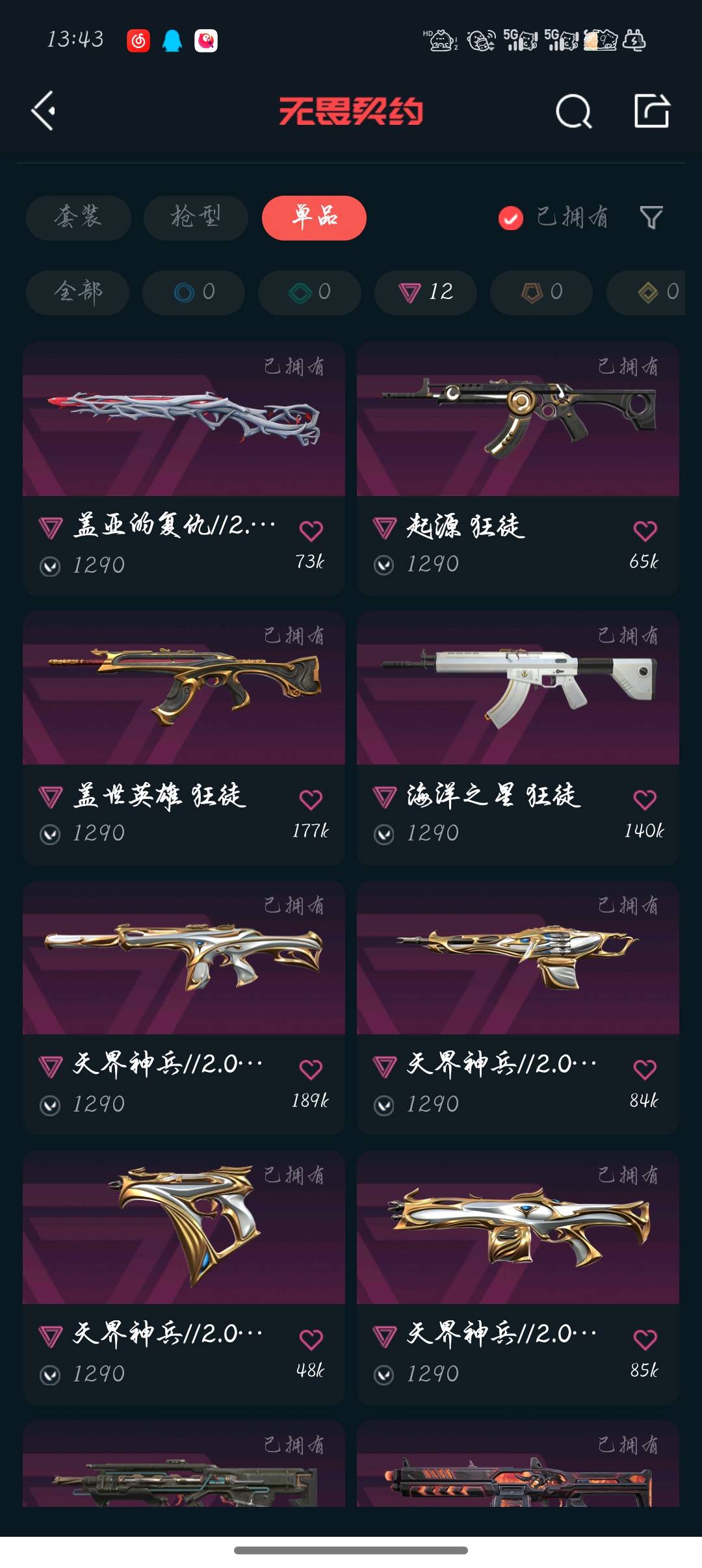Filter by the green diamond tier chip

309,292
